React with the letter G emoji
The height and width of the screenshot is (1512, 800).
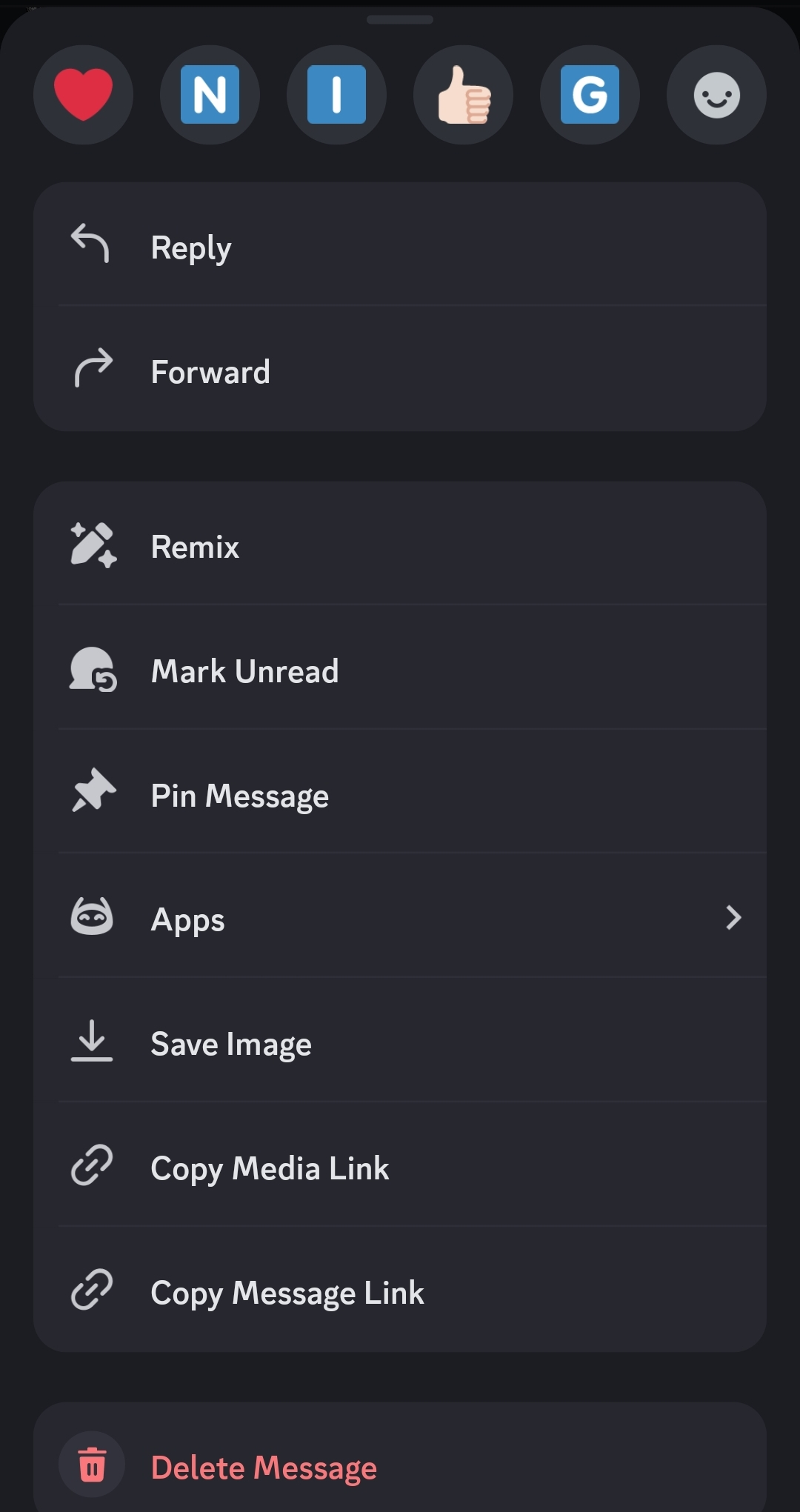point(590,95)
